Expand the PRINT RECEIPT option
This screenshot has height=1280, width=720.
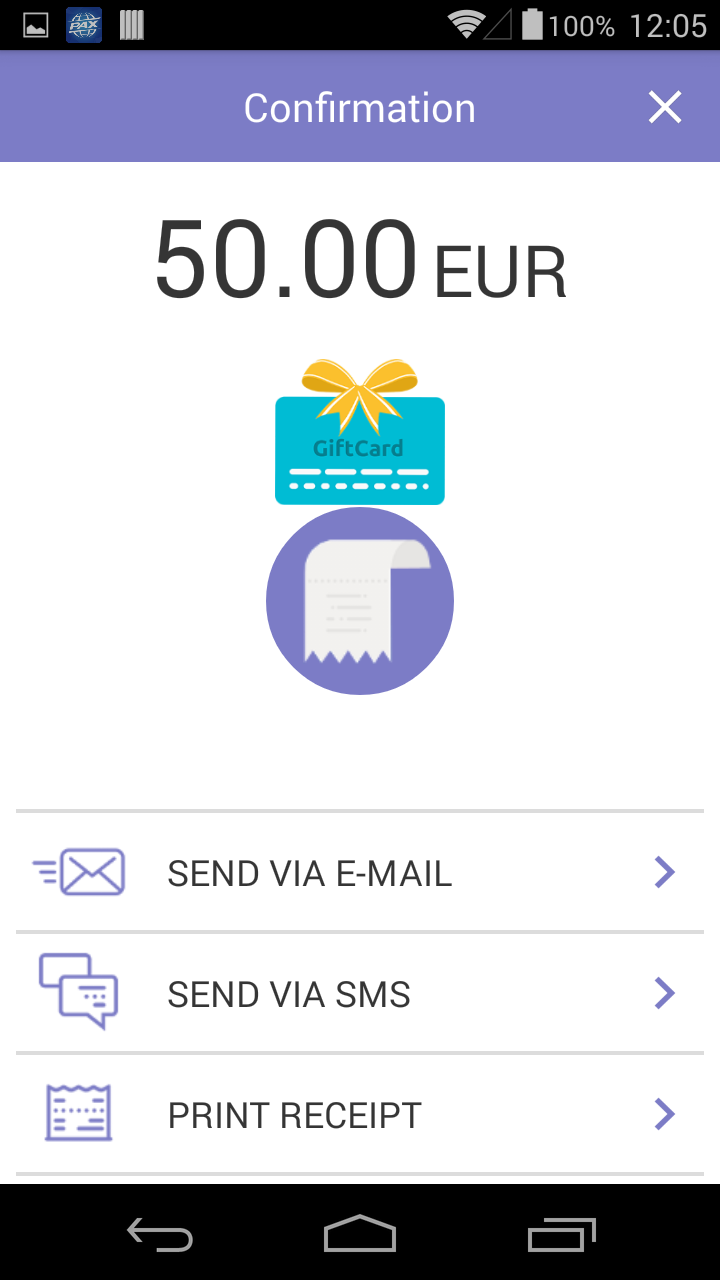pos(663,1113)
